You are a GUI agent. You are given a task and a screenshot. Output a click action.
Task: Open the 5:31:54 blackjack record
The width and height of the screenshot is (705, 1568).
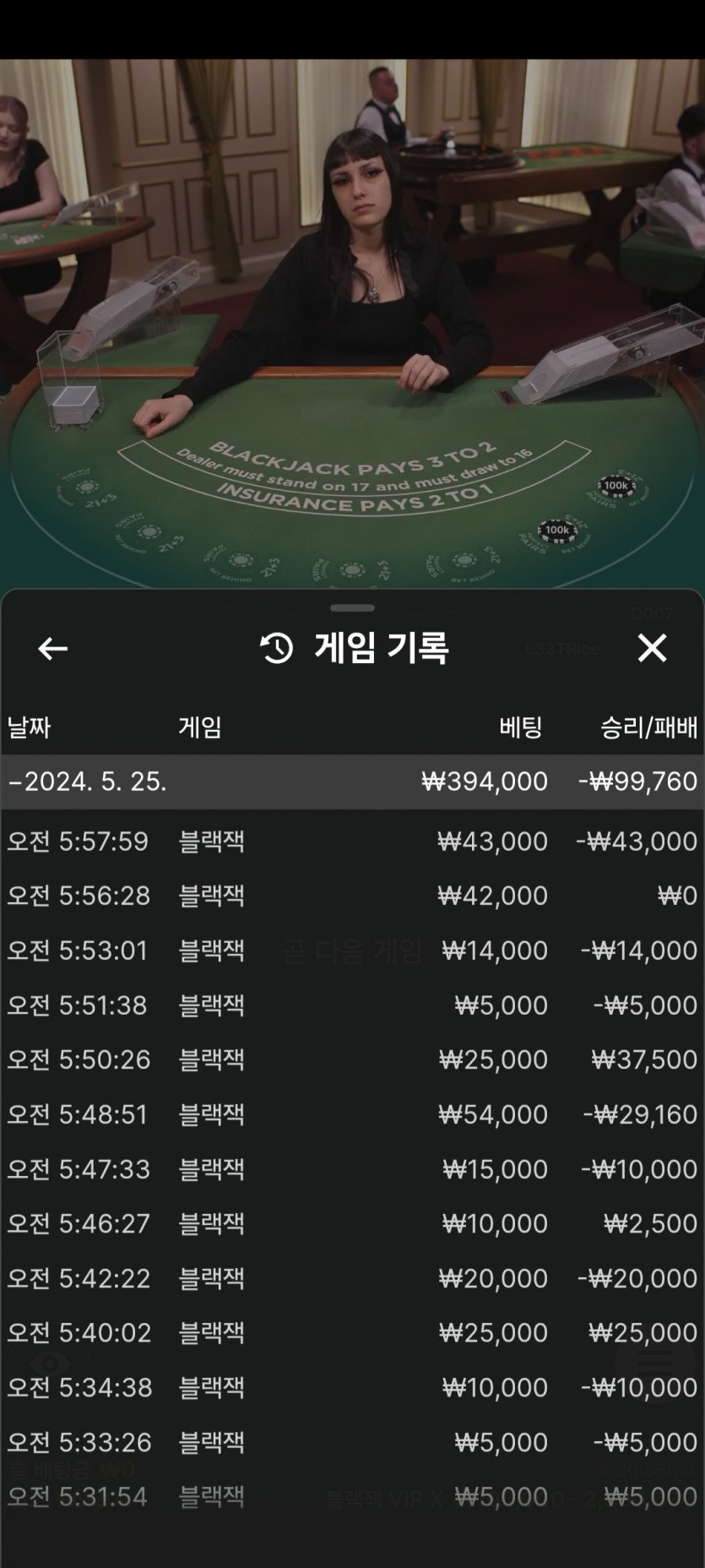point(352,1496)
